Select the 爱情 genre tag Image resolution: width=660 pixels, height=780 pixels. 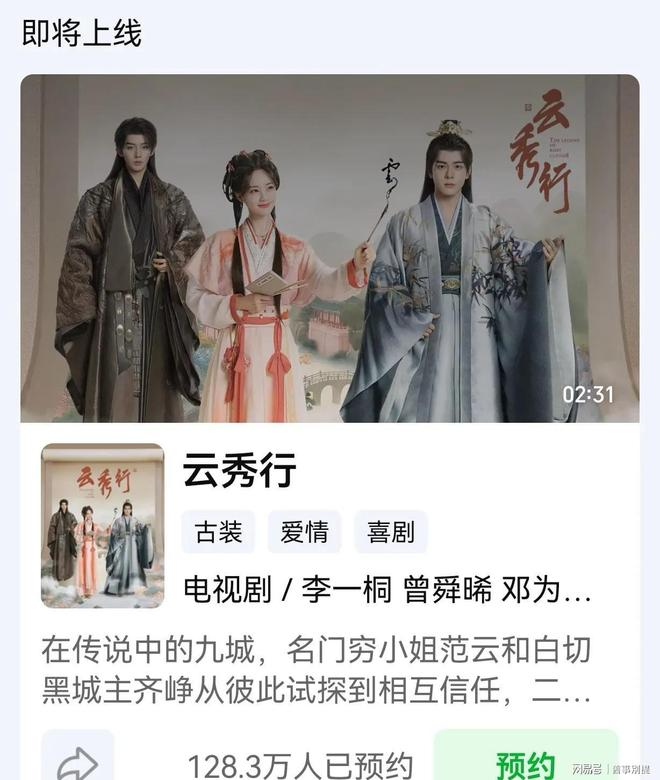point(304,532)
